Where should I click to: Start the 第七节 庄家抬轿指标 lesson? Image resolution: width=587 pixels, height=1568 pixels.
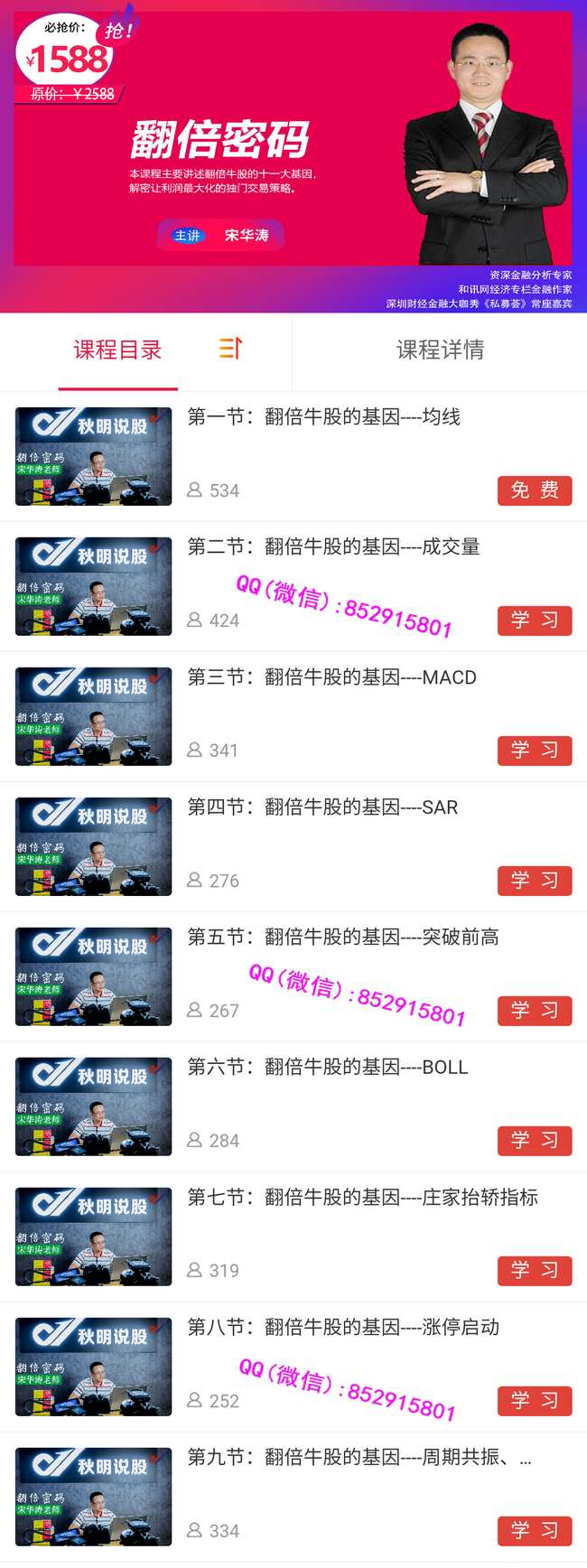click(535, 1271)
